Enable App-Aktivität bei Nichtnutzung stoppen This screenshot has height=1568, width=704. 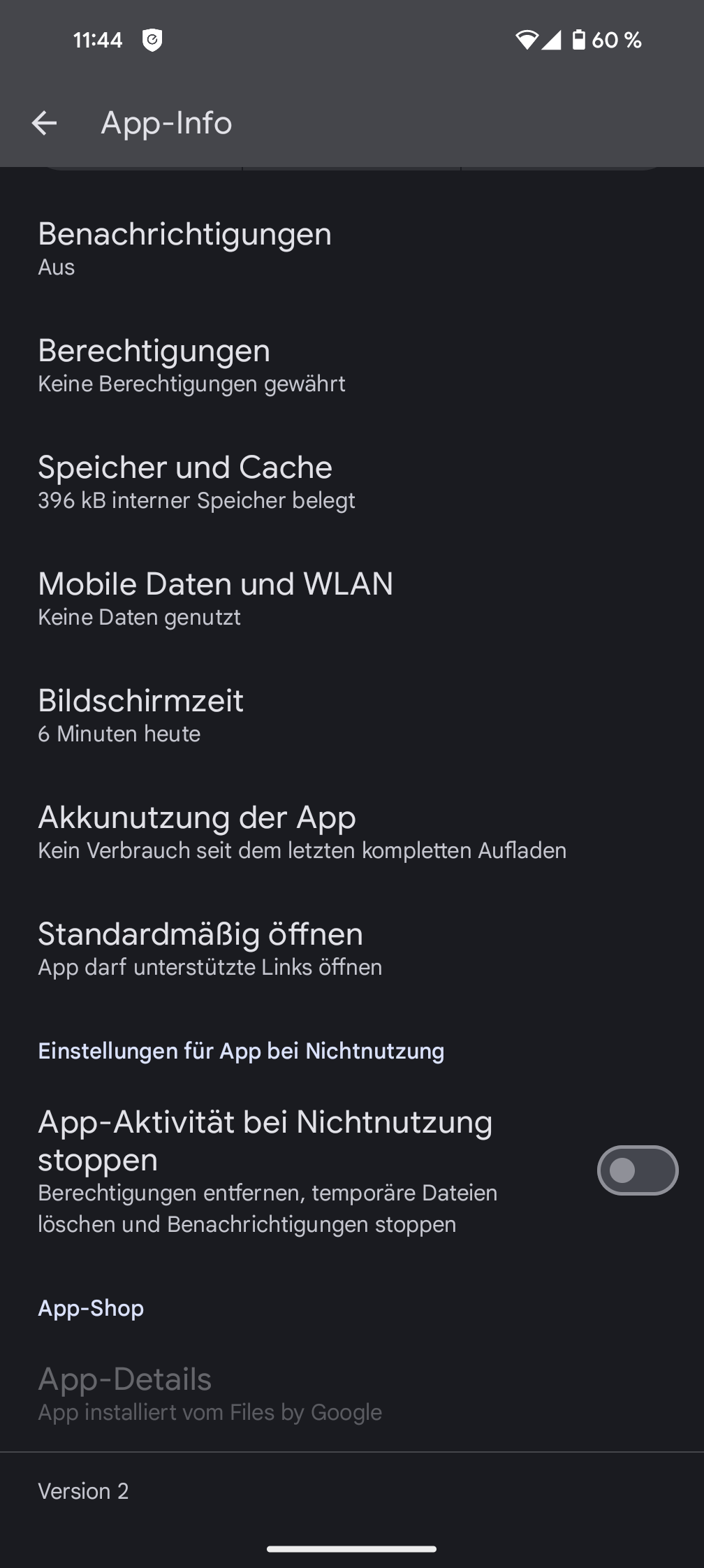pos(637,1170)
